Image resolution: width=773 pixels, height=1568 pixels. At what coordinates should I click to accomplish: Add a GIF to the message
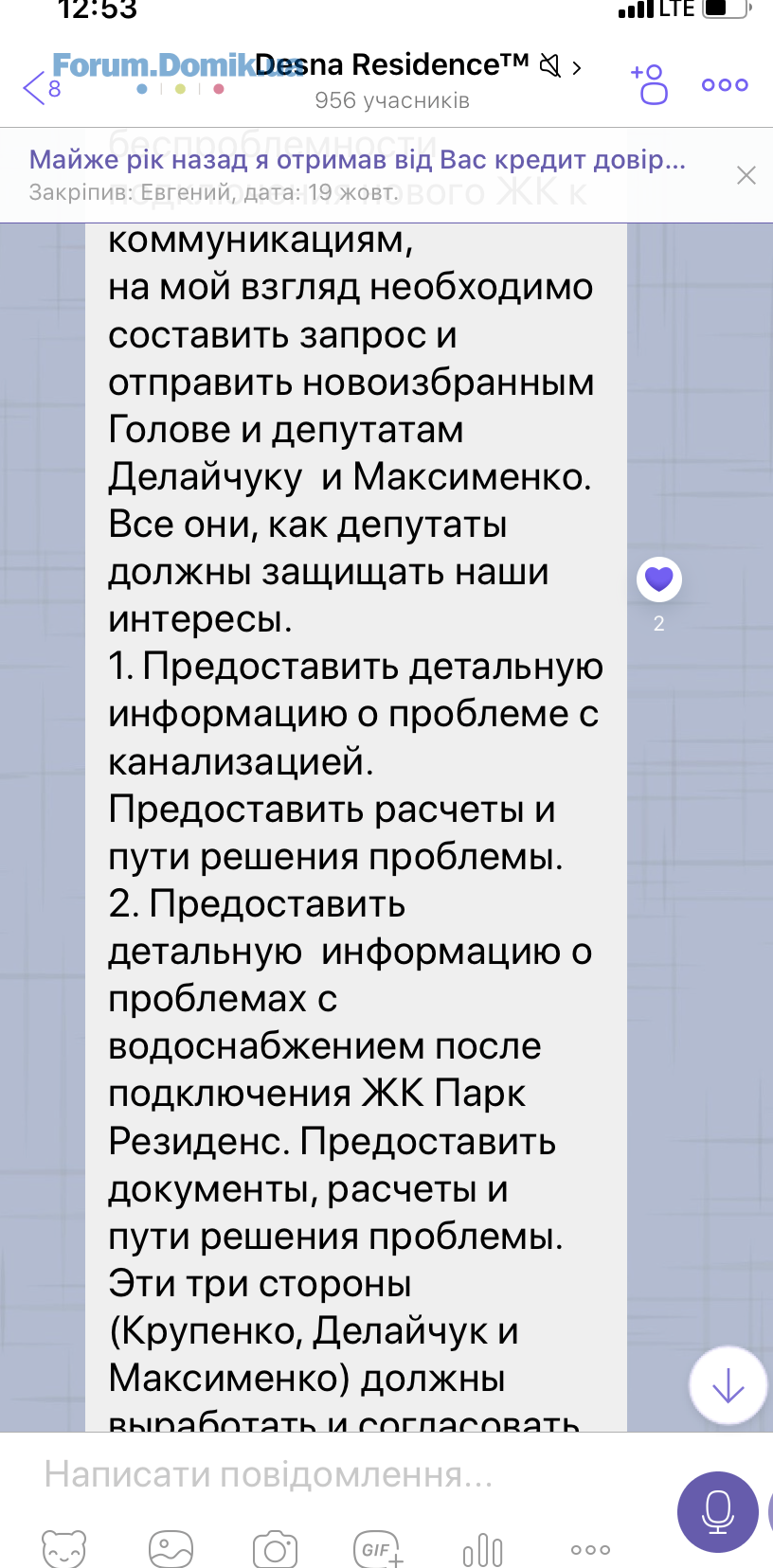click(378, 1549)
